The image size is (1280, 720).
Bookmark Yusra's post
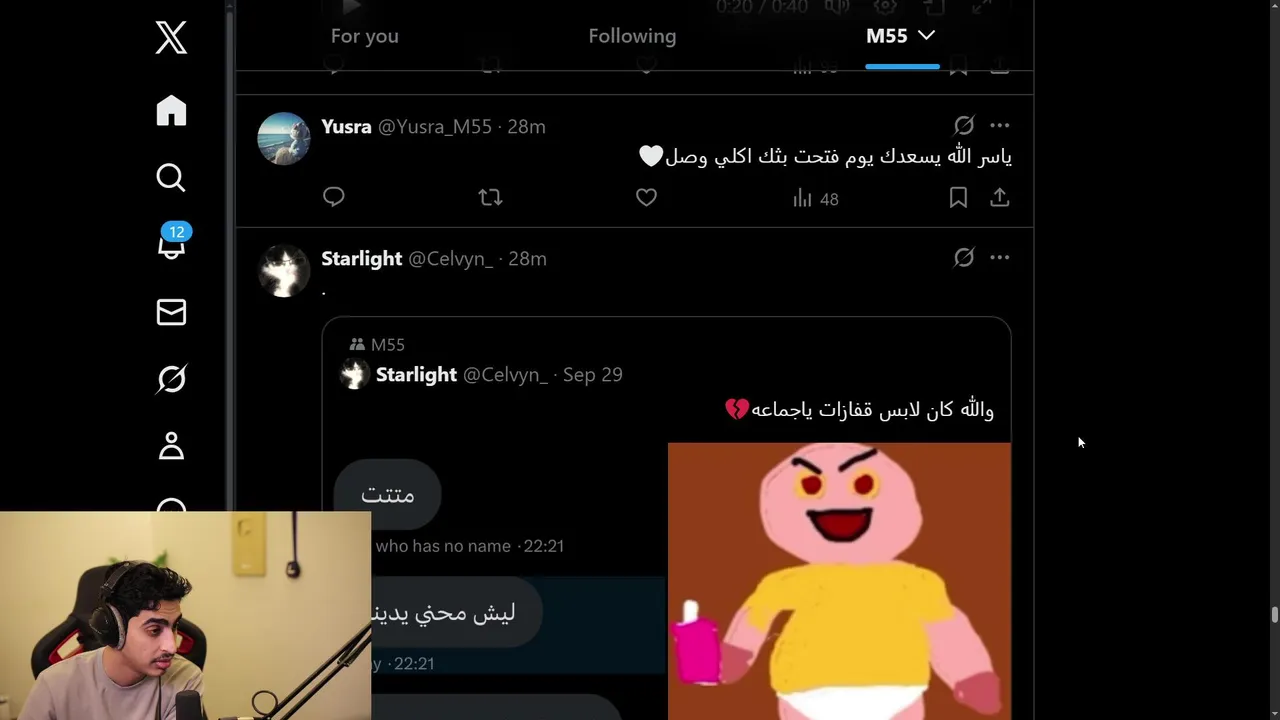tap(958, 198)
